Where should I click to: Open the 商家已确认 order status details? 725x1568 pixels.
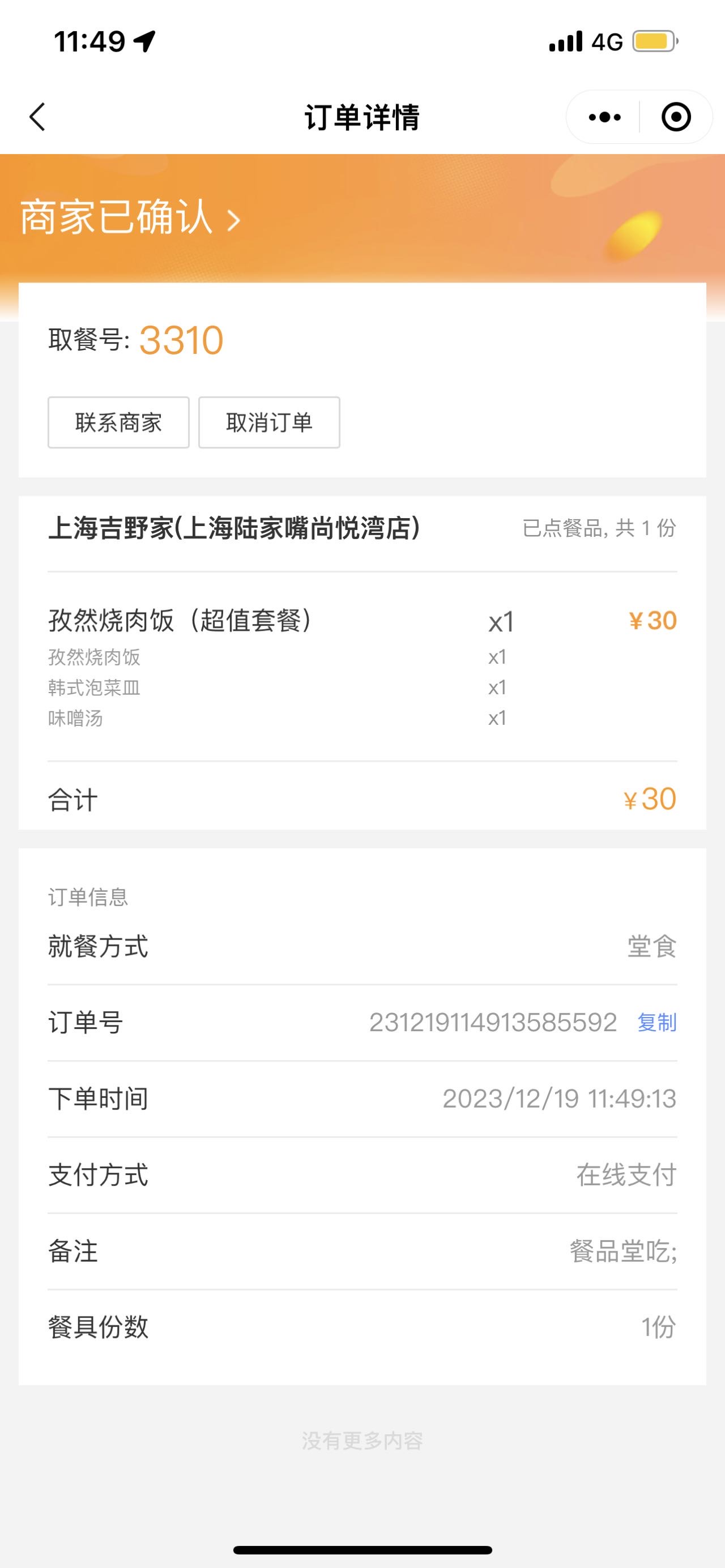click(130, 218)
